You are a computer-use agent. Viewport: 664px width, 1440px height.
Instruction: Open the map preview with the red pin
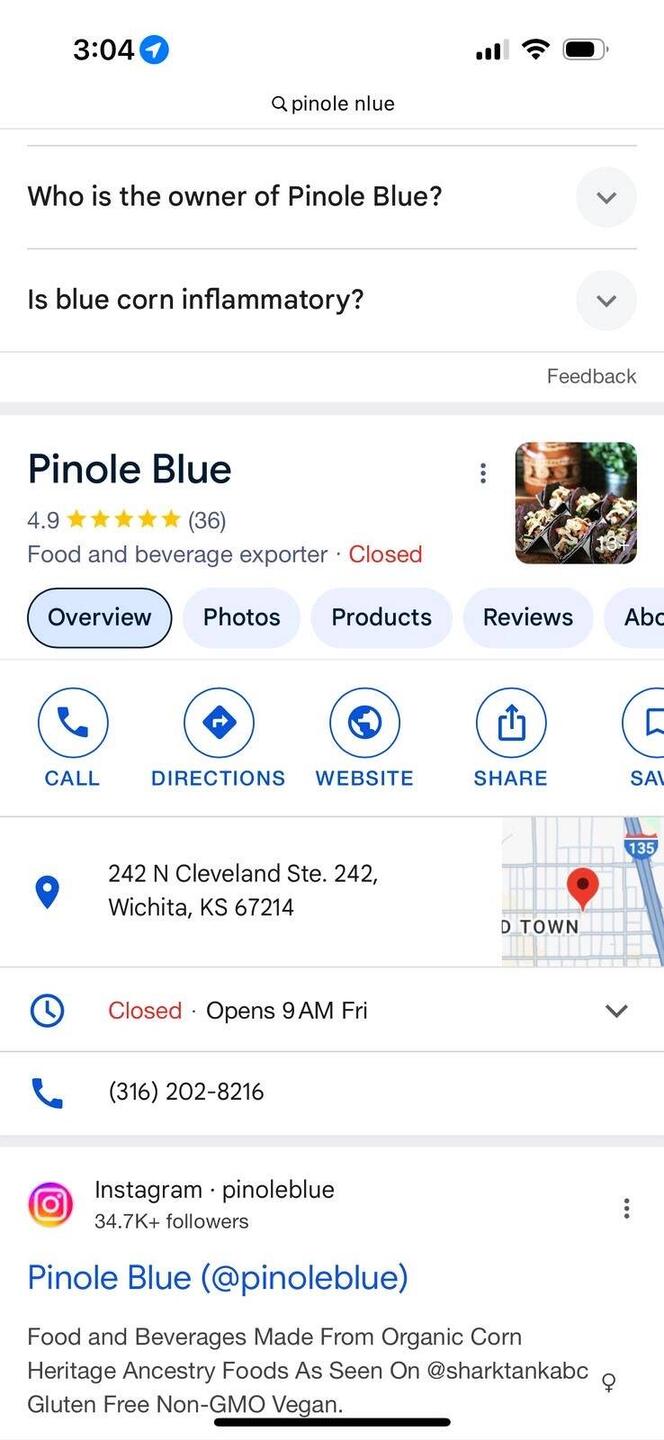[x=582, y=890]
